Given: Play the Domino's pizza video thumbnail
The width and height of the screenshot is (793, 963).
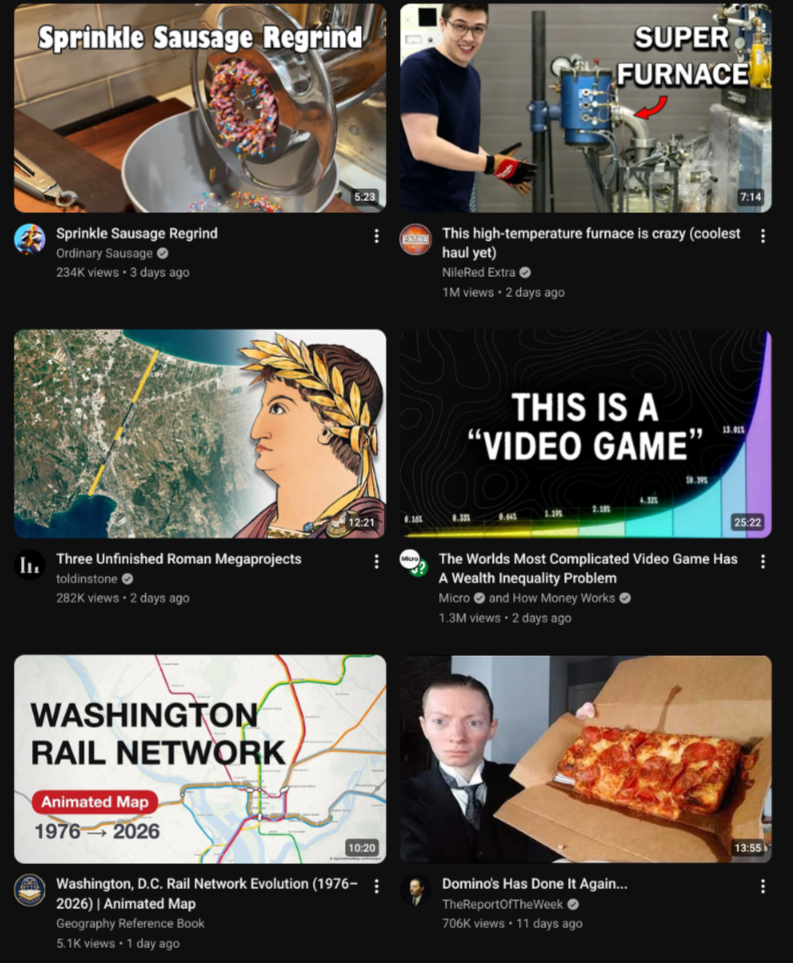Looking at the screenshot, I should coord(586,759).
